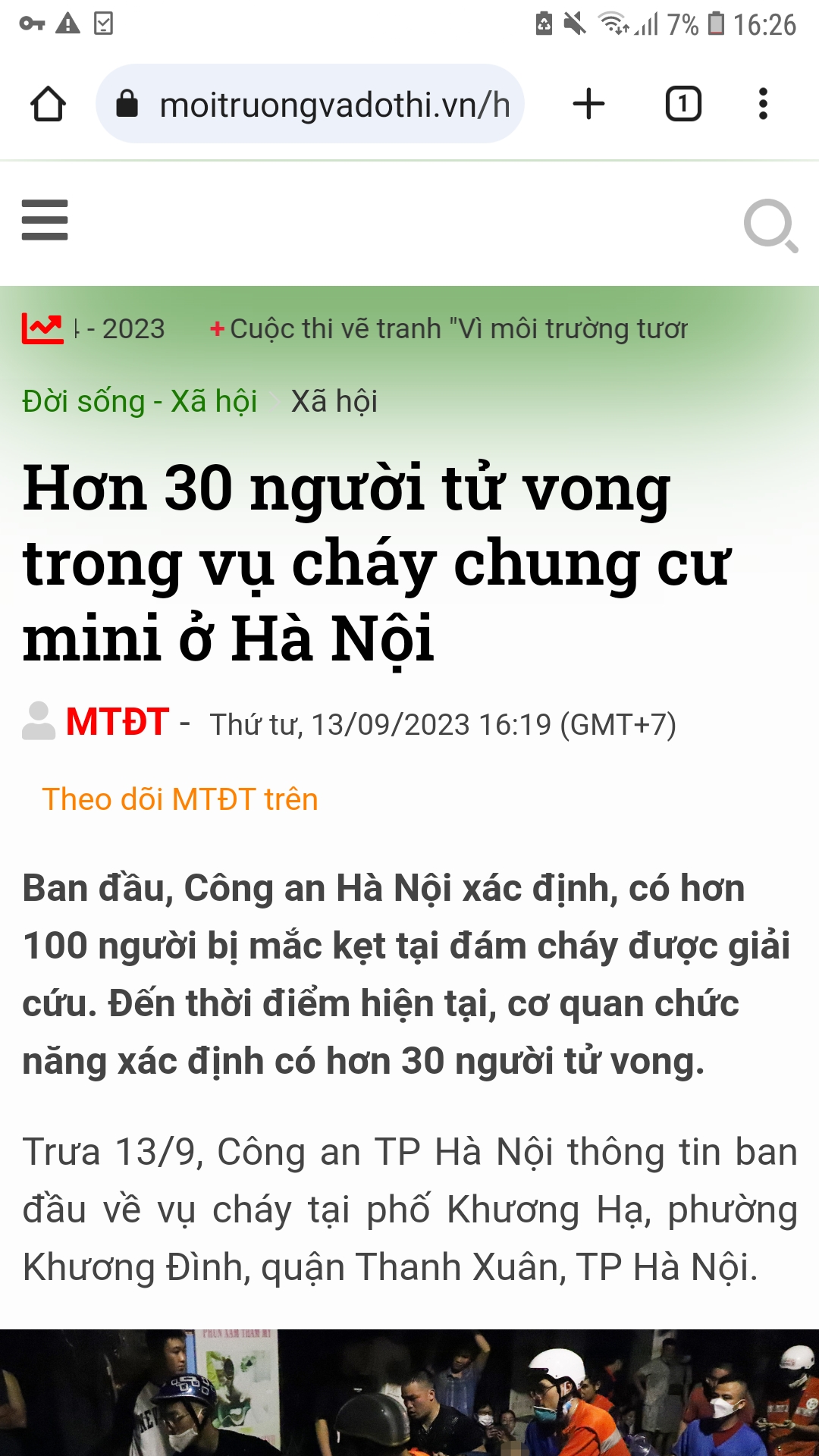
Task: Go to Đời sống - Xã hội category
Action: tap(140, 401)
